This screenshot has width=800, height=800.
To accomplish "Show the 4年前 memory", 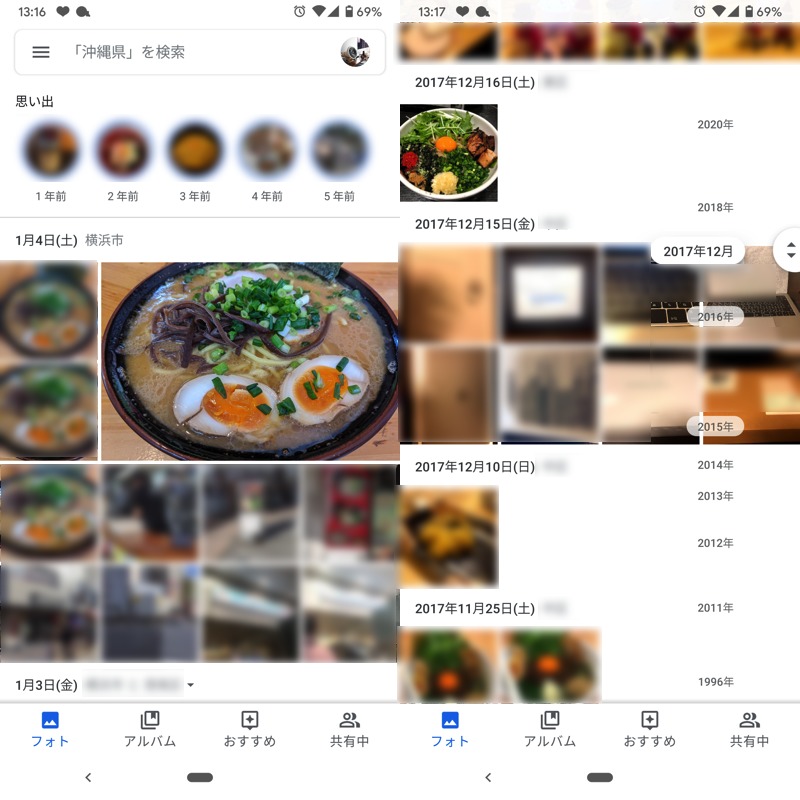I will (x=267, y=150).
